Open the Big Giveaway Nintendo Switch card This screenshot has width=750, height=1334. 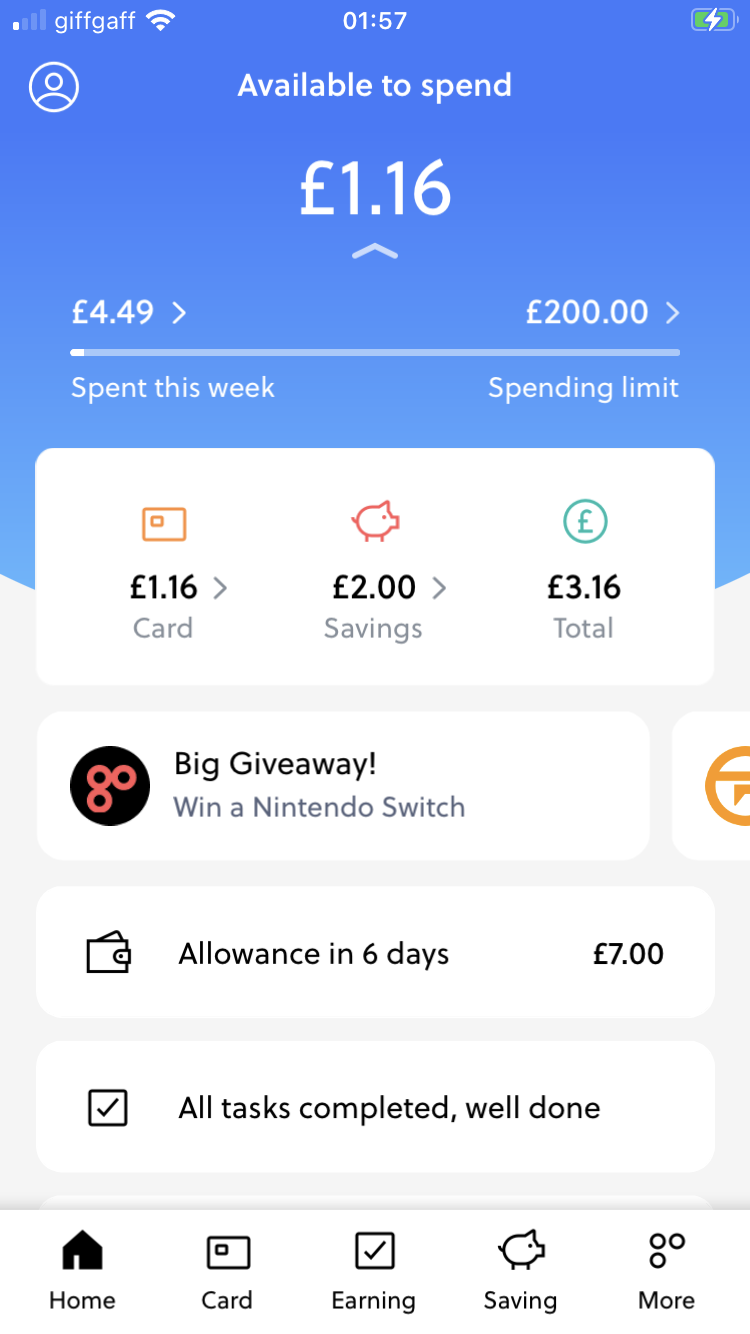[343, 786]
